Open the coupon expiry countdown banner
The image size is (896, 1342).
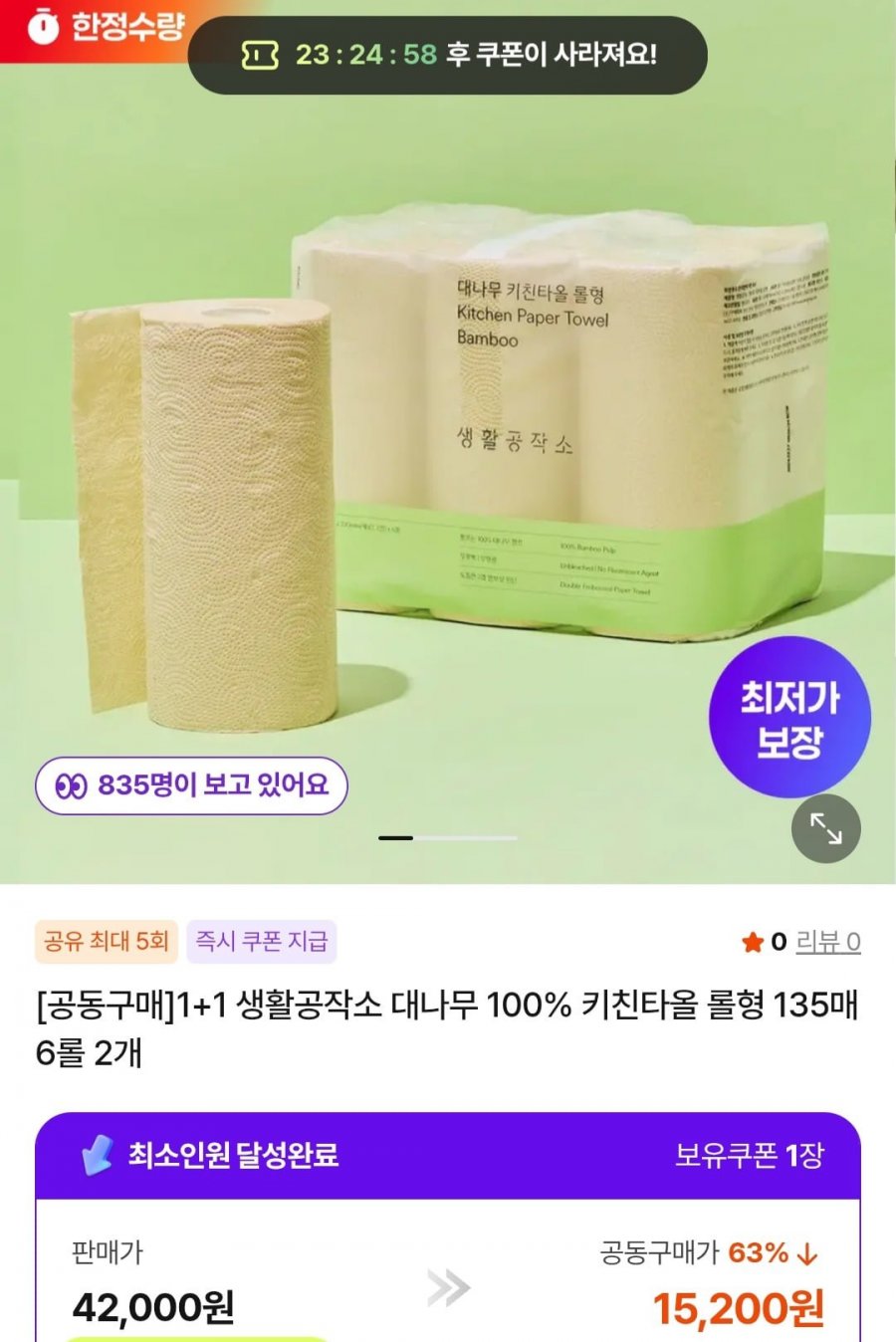point(448,55)
